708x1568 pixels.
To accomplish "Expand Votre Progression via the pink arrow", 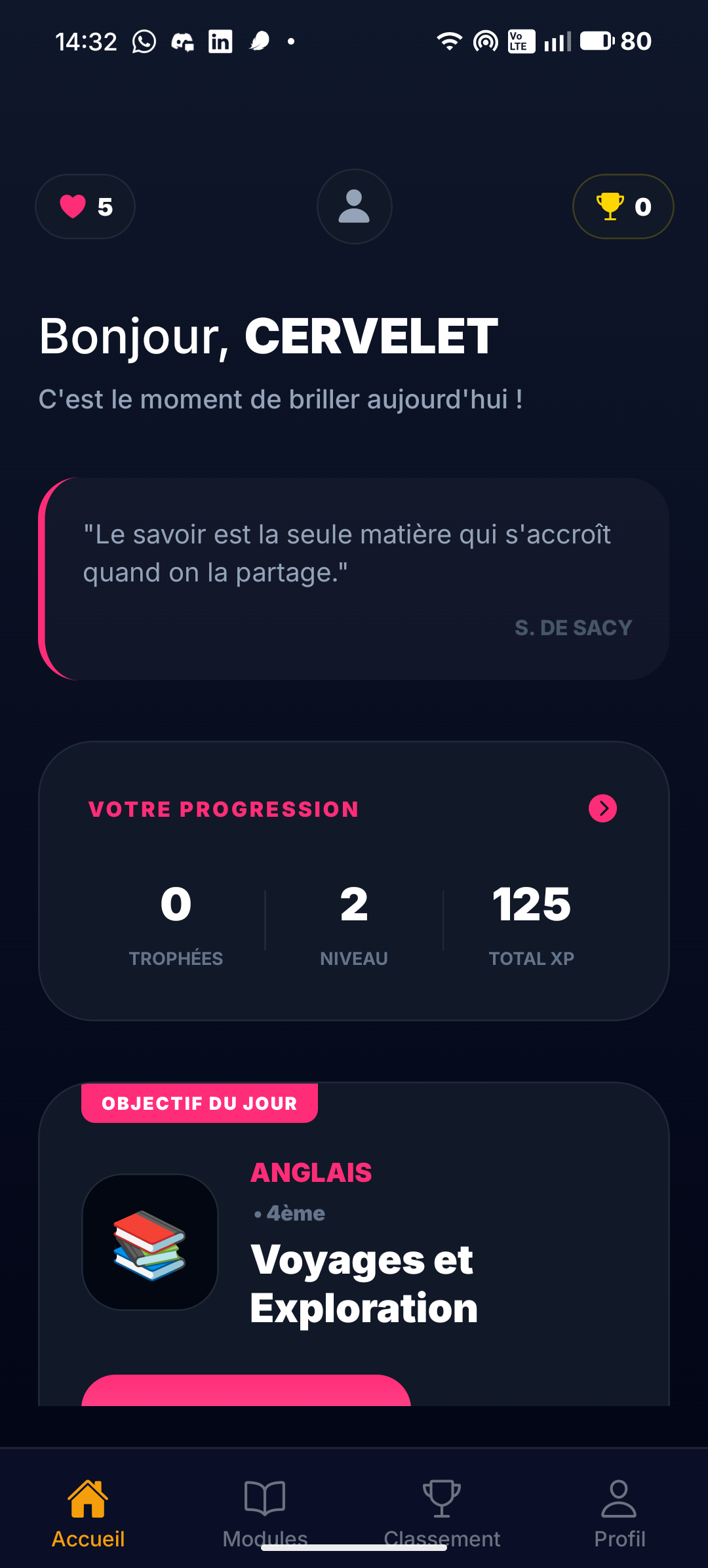I will tap(601, 808).
